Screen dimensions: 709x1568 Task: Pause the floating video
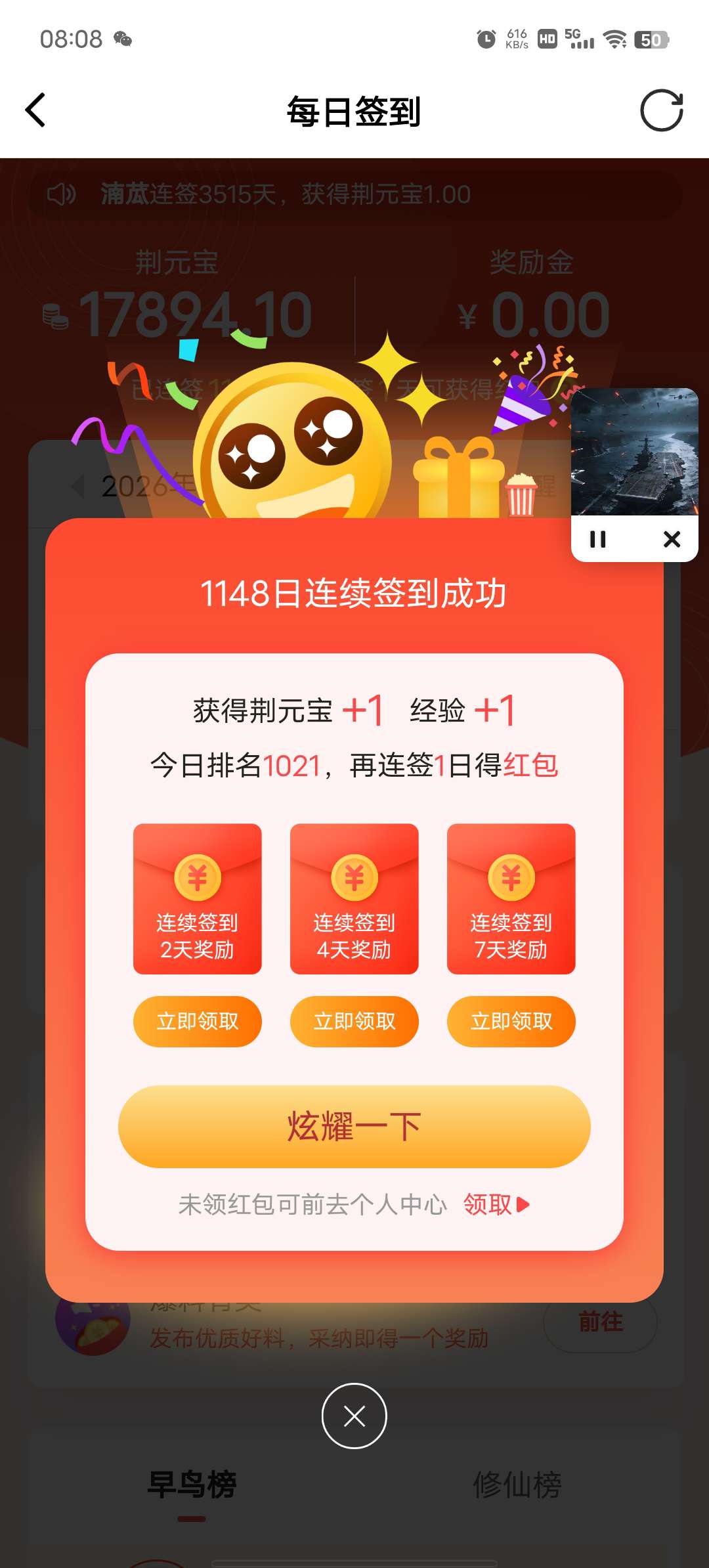[597, 539]
